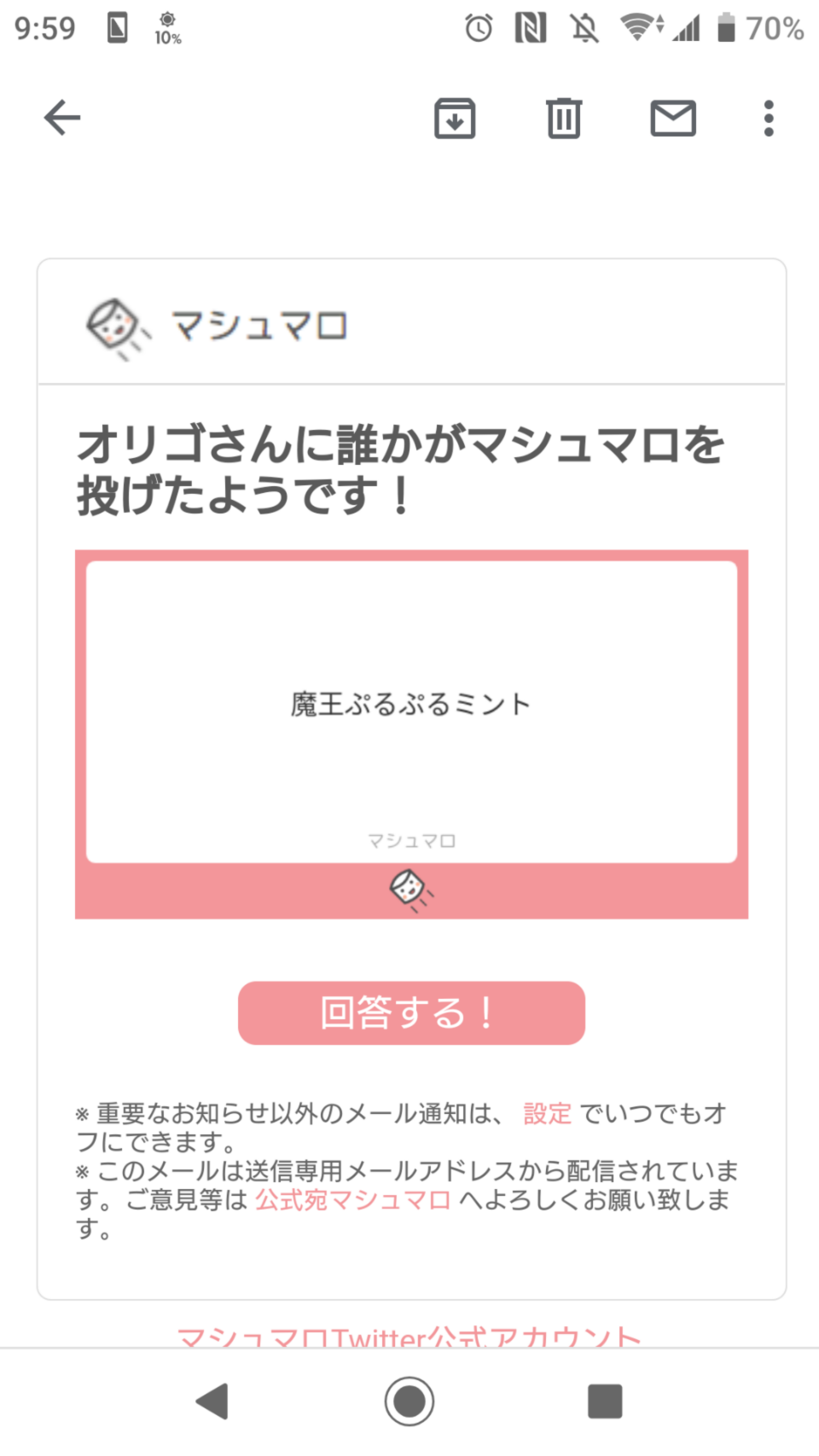Go back to the inbox
The image size is (819, 1456).
pos(62,118)
